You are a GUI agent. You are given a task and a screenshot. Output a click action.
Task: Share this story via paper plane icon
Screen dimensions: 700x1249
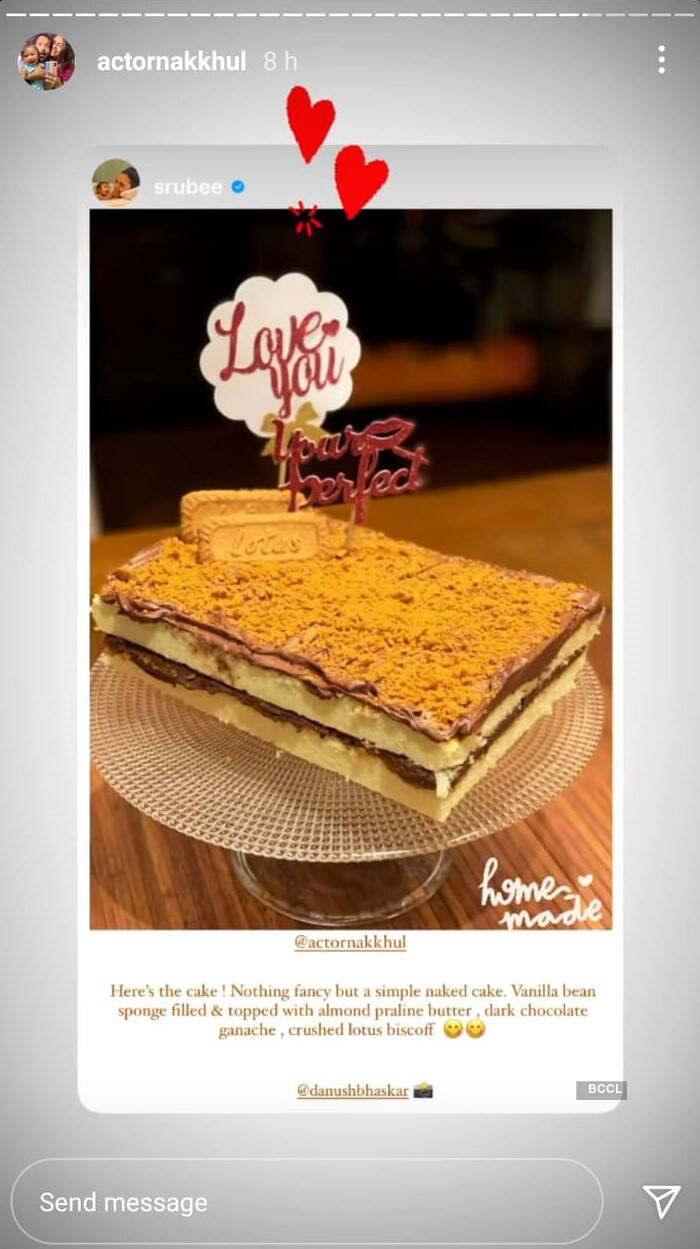click(660, 1201)
